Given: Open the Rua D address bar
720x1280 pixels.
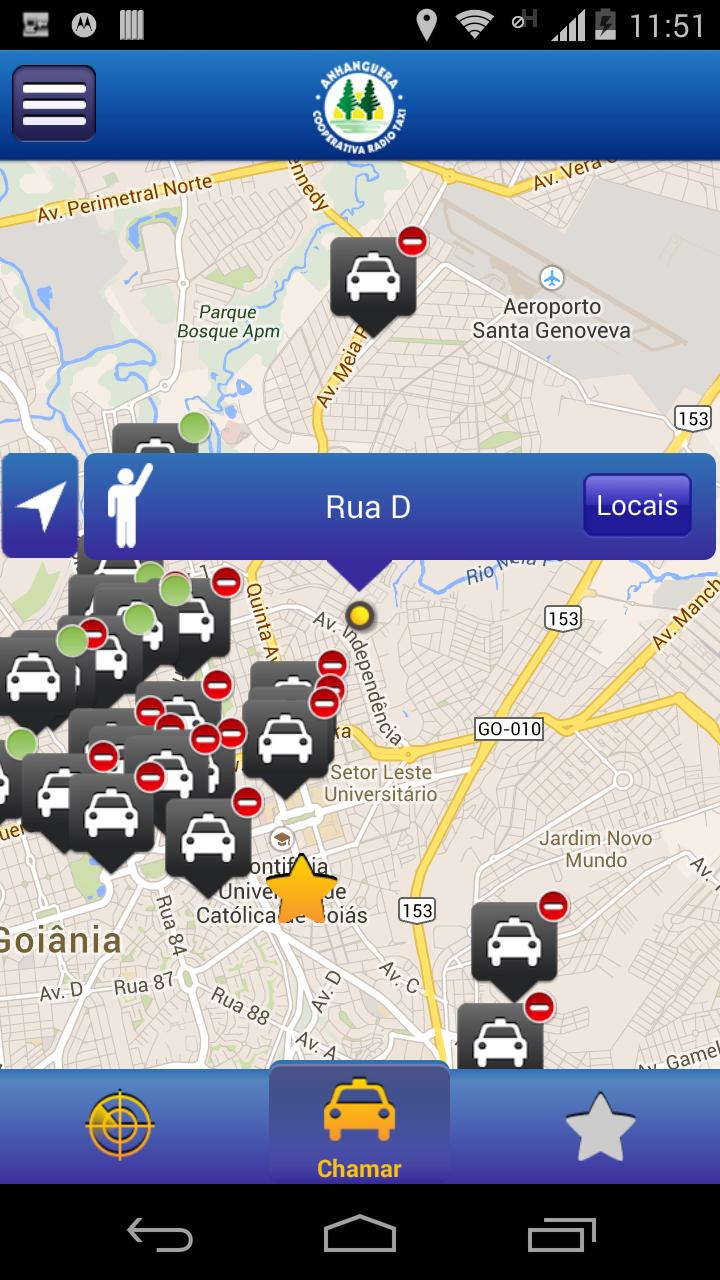Looking at the screenshot, I should (x=367, y=507).
